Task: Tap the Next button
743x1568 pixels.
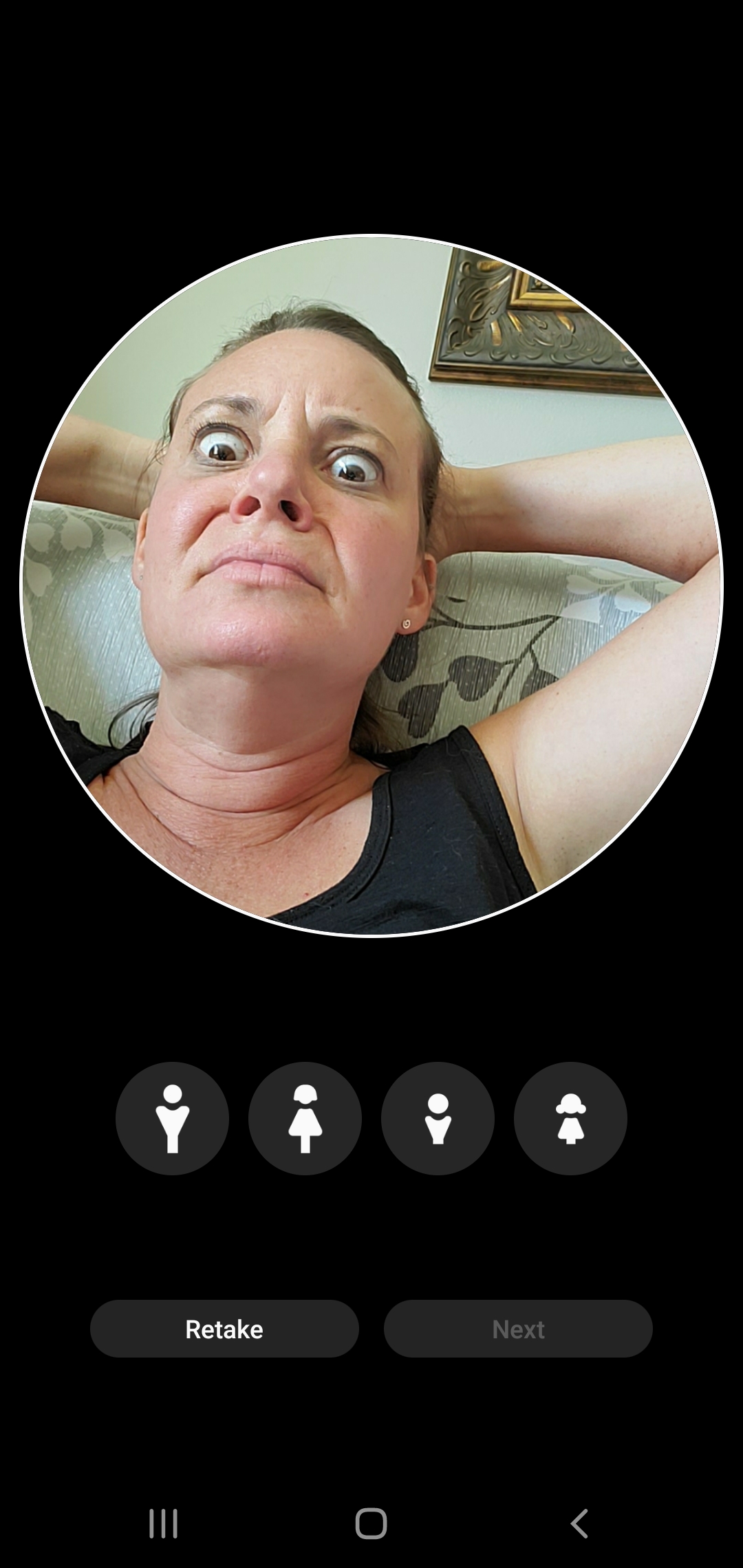Action: (518, 1329)
